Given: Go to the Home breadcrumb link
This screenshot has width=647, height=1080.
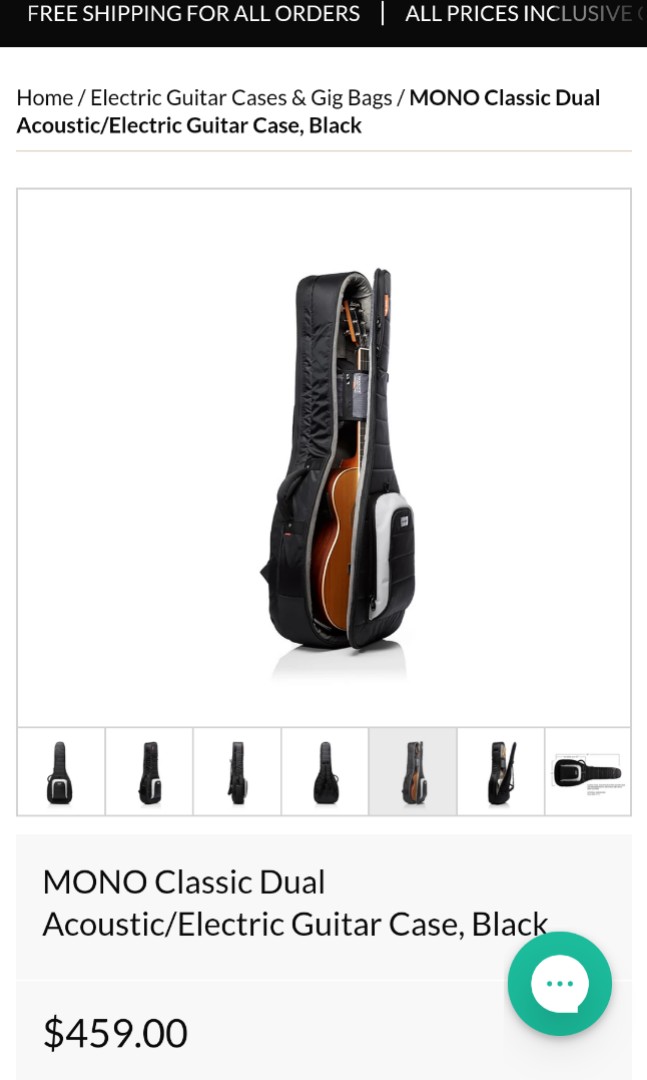Looking at the screenshot, I should 45,98.
